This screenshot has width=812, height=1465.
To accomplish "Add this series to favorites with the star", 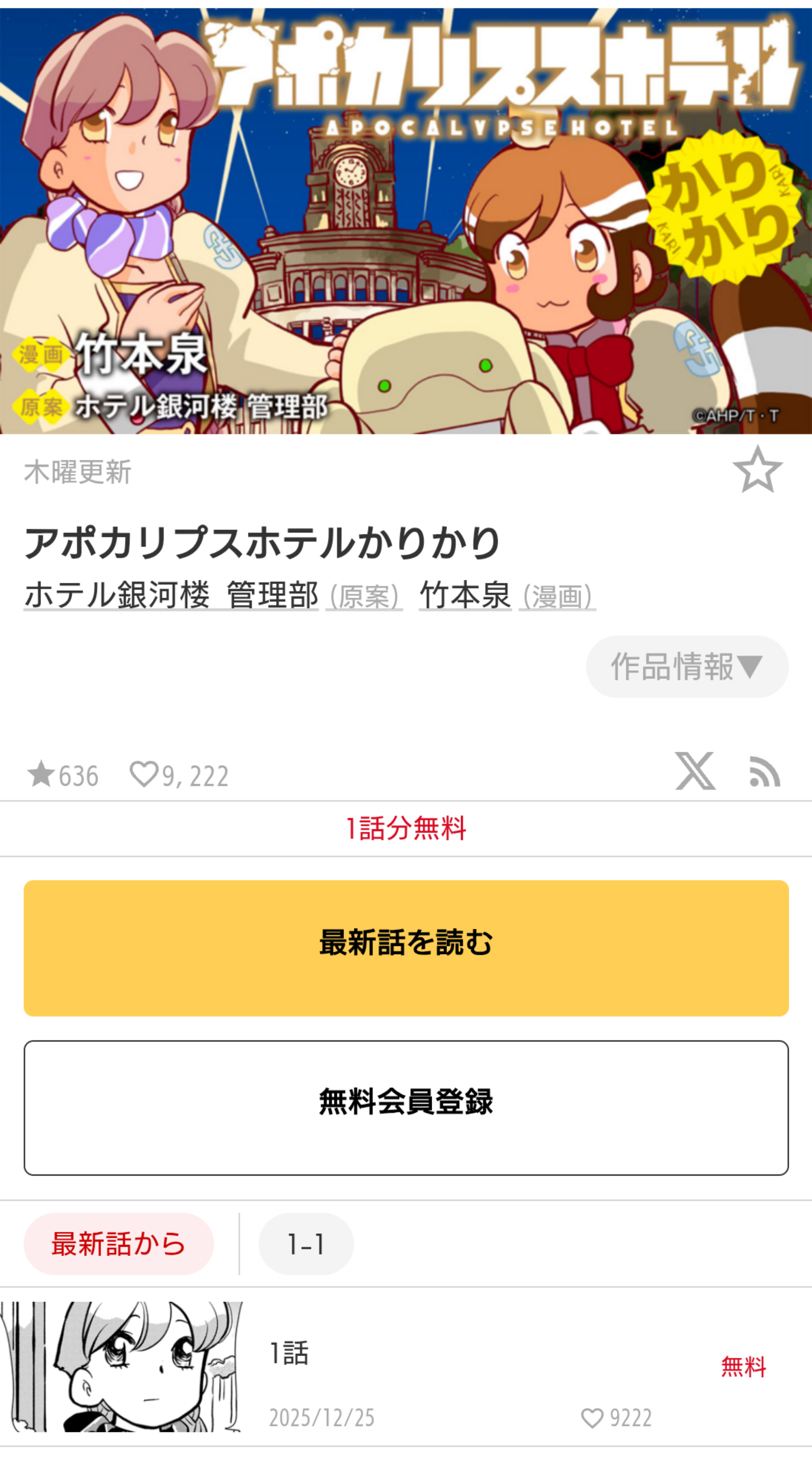I will [757, 470].
